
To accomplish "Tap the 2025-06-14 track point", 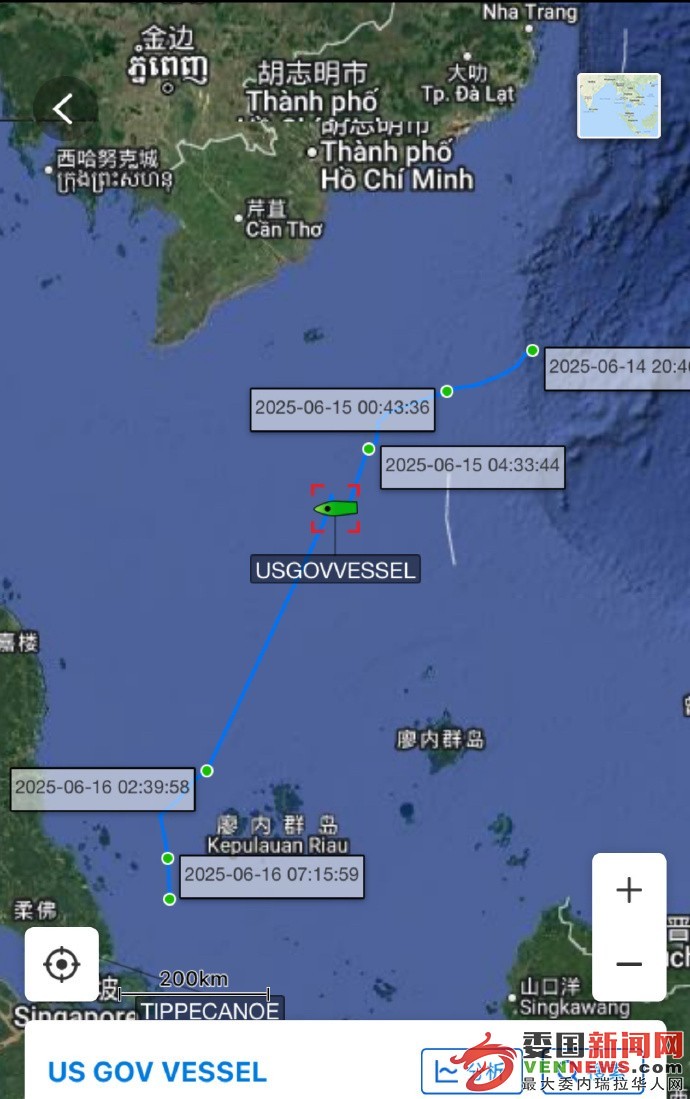I will click(x=533, y=350).
